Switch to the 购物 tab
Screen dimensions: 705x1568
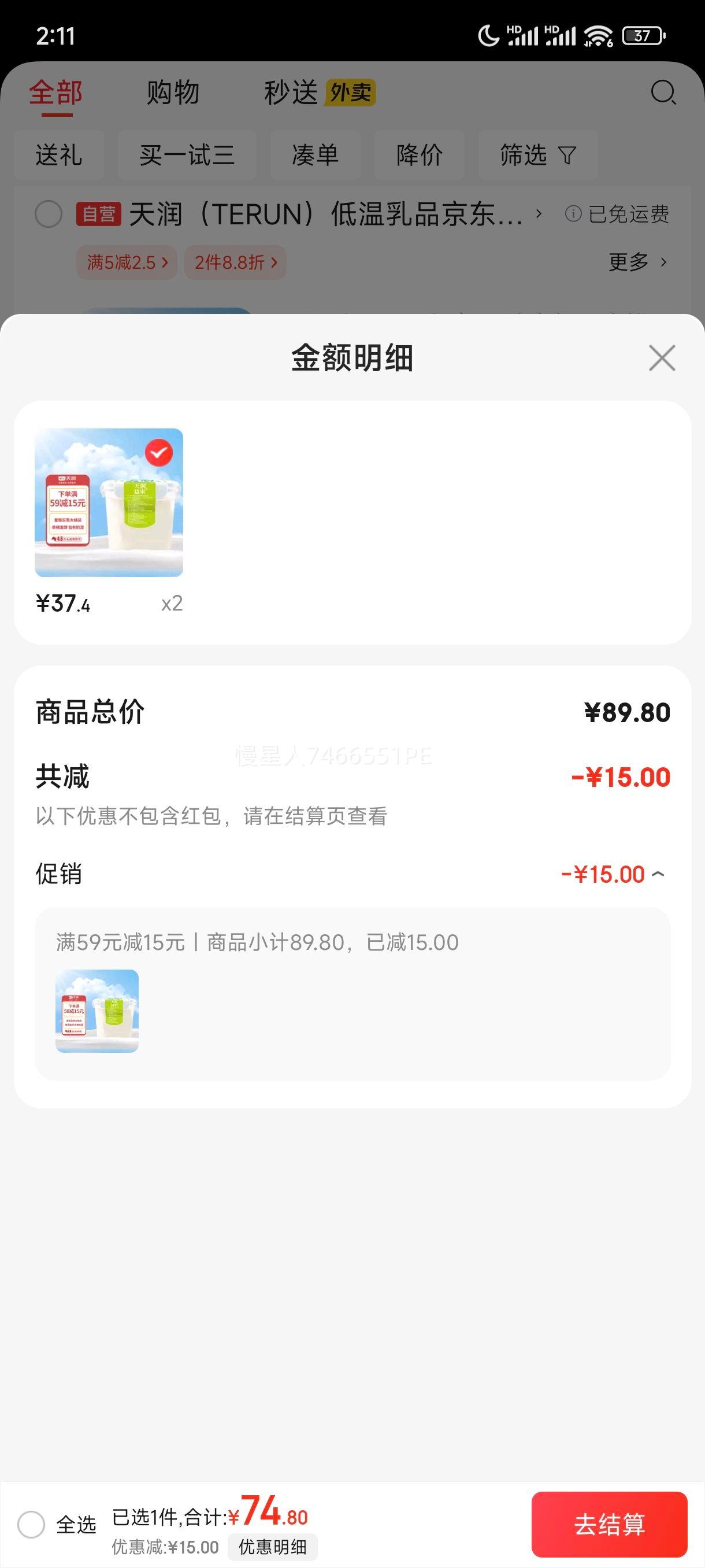172,93
